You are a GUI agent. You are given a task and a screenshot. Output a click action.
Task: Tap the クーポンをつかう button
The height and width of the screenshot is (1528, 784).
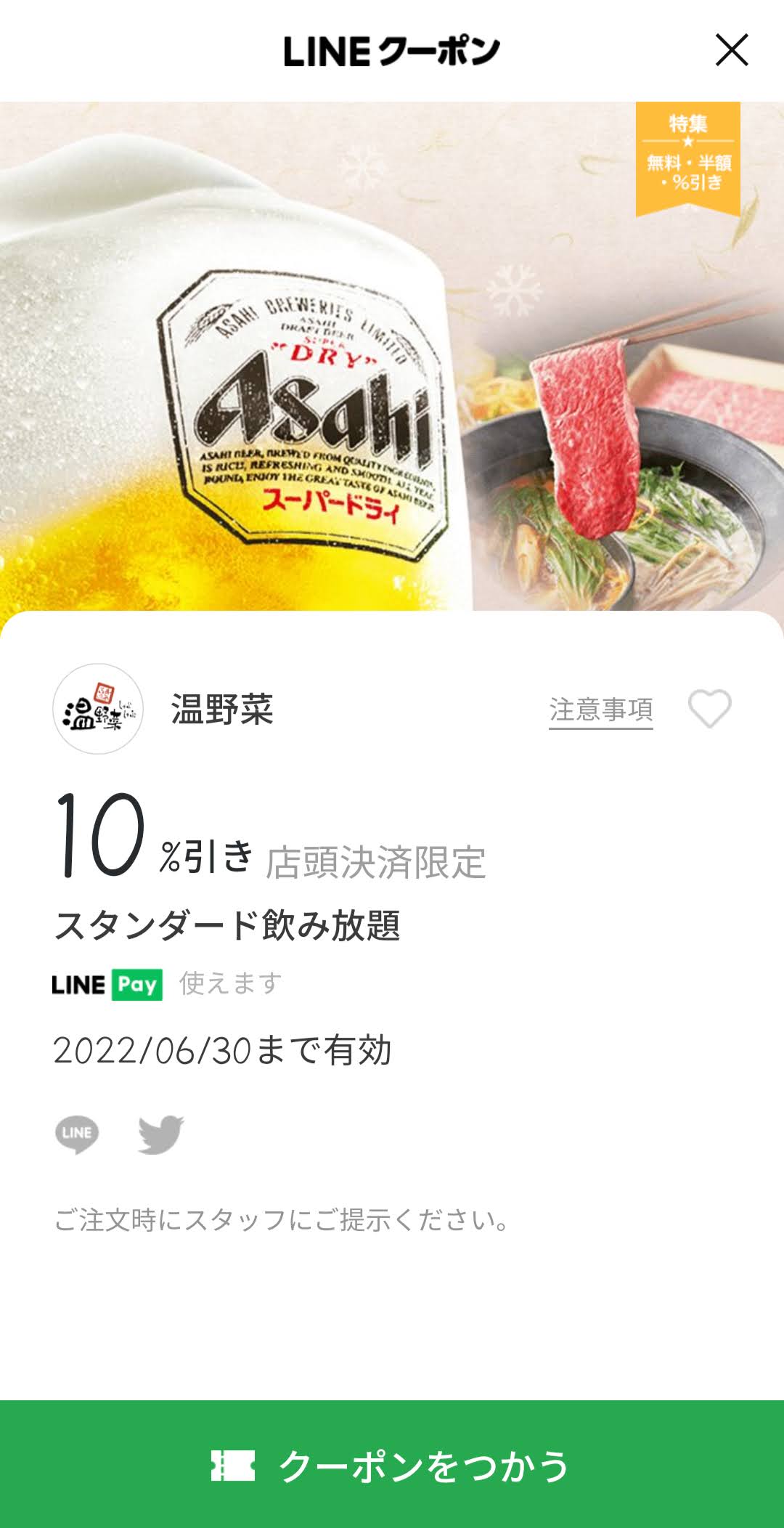[x=392, y=1464]
